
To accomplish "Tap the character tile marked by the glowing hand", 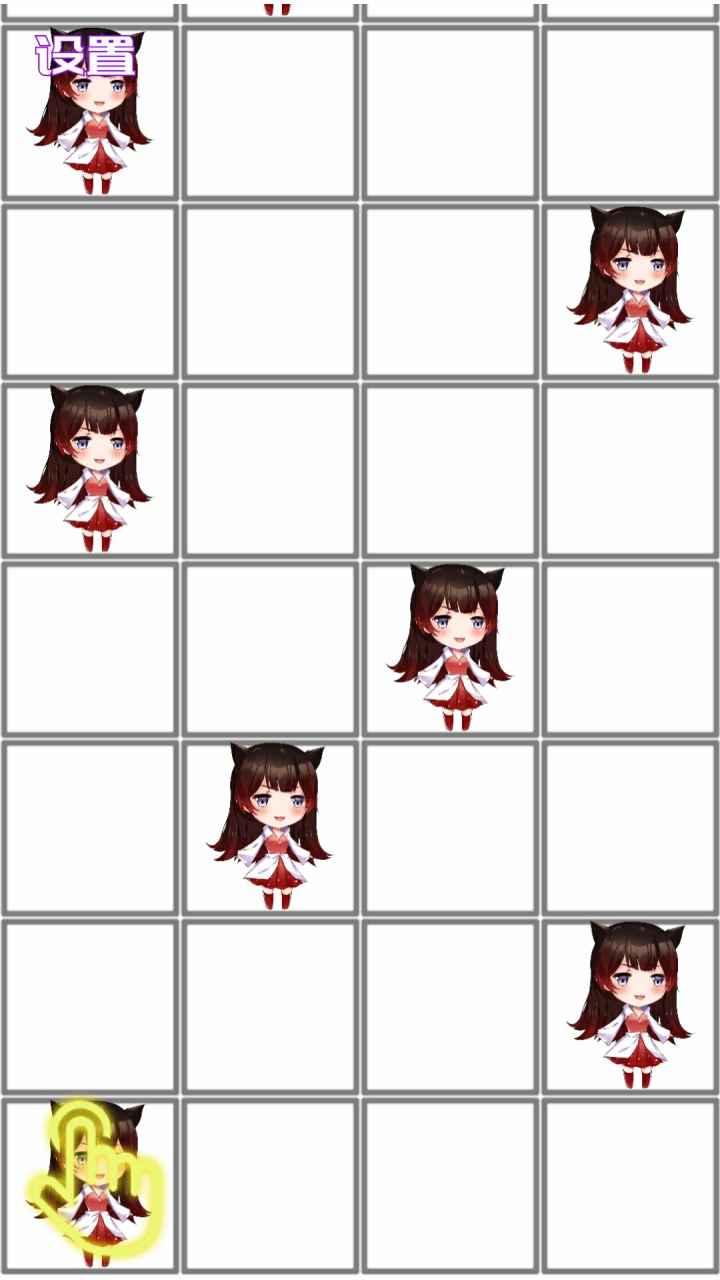I will (90, 1185).
